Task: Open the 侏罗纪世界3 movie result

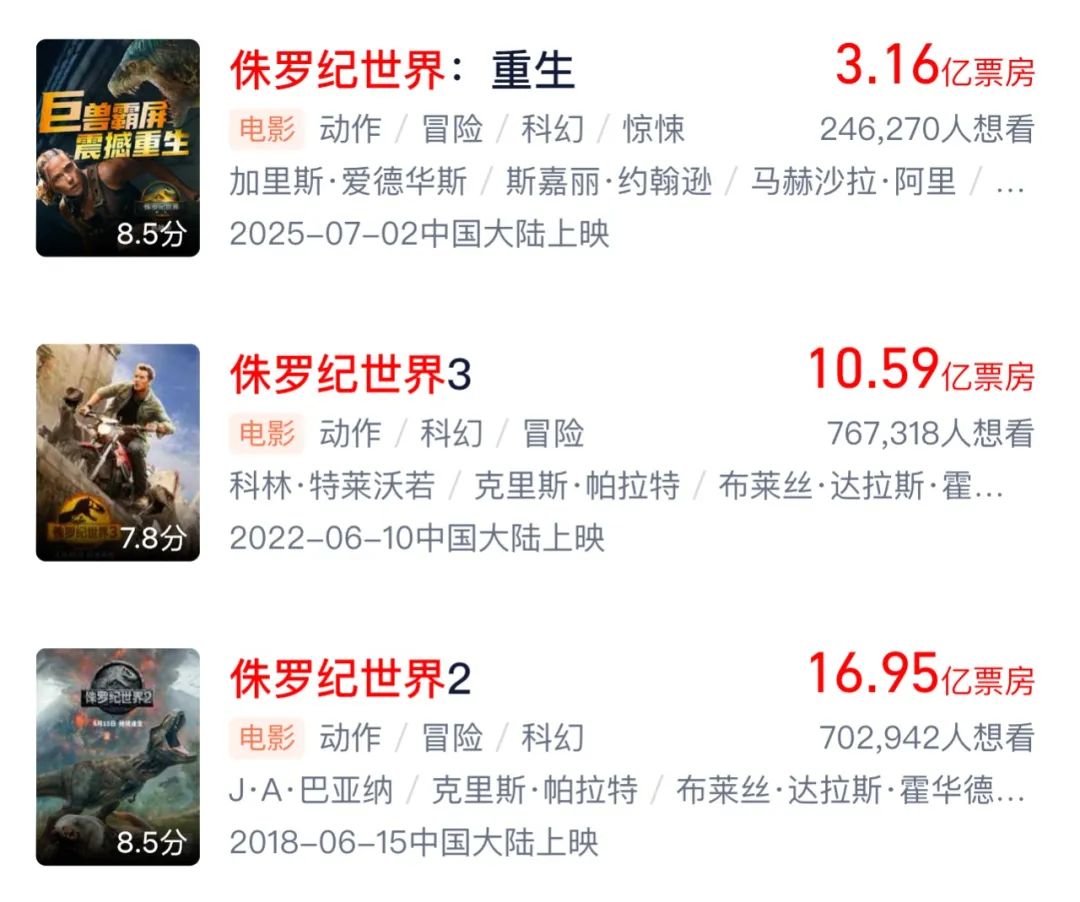Action: [350, 375]
